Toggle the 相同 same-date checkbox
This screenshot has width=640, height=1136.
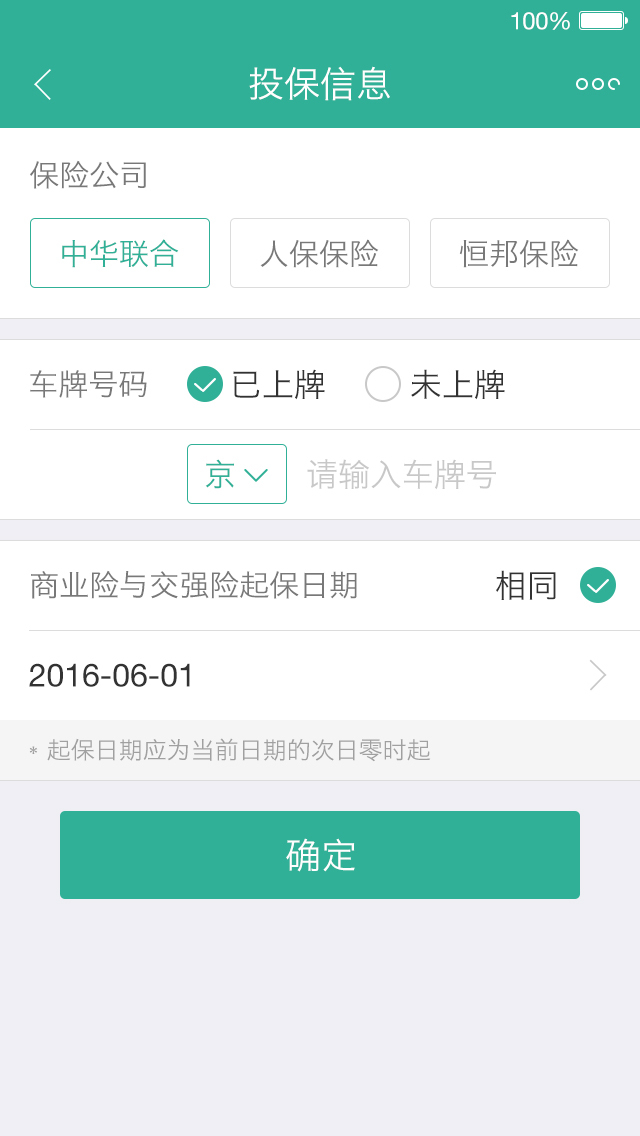pyautogui.click(x=598, y=585)
